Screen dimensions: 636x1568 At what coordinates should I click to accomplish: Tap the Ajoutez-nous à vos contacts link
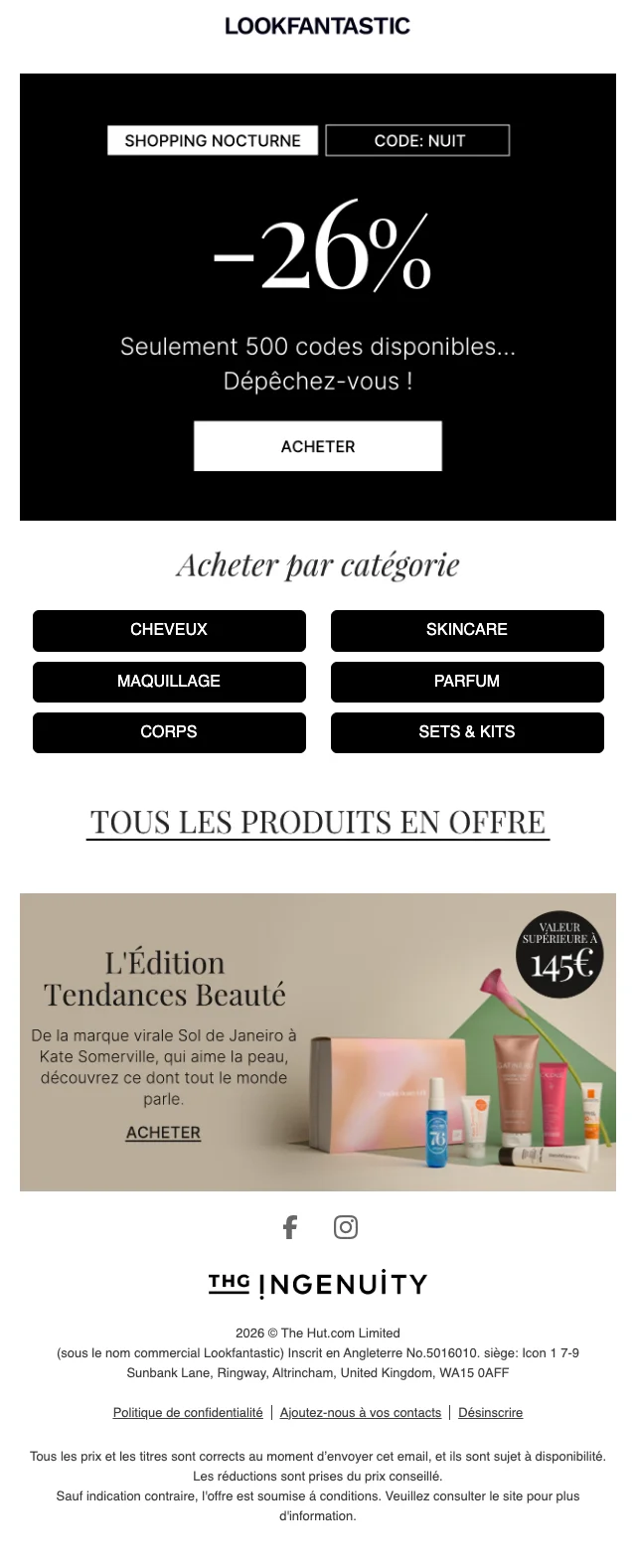pyautogui.click(x=361, y=1412)
